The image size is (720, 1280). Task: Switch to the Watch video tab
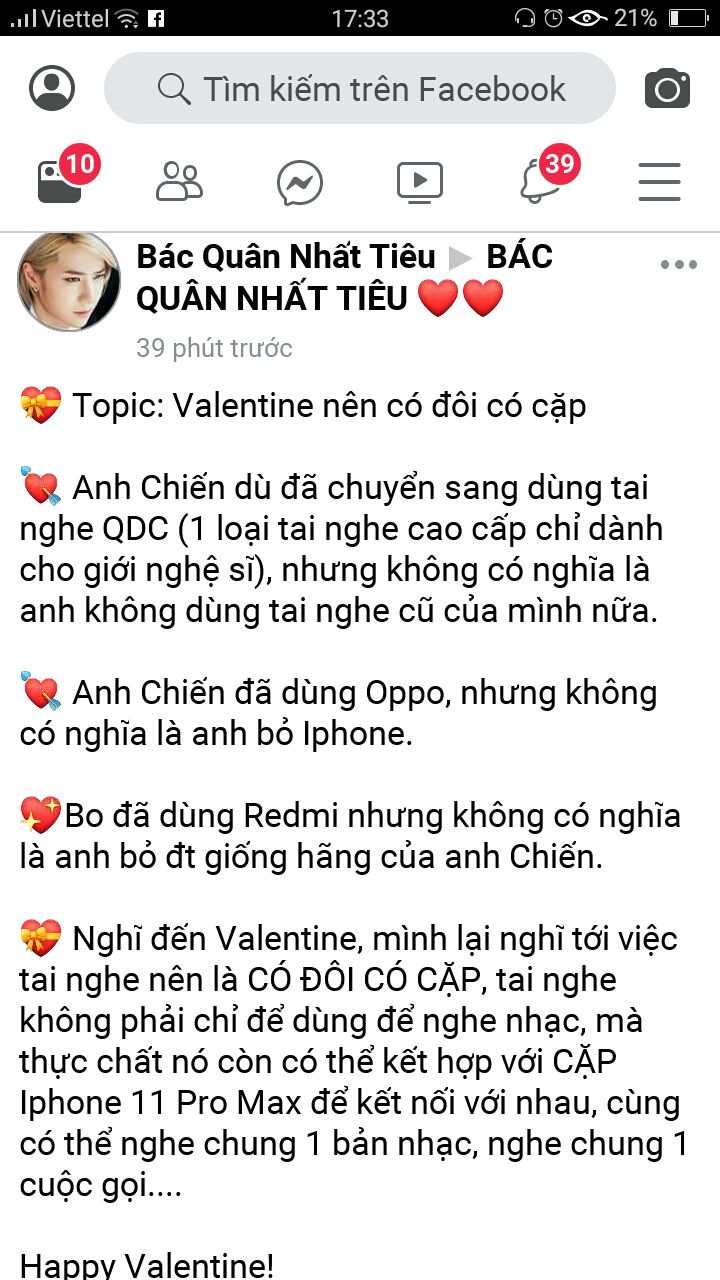[420, 182]
